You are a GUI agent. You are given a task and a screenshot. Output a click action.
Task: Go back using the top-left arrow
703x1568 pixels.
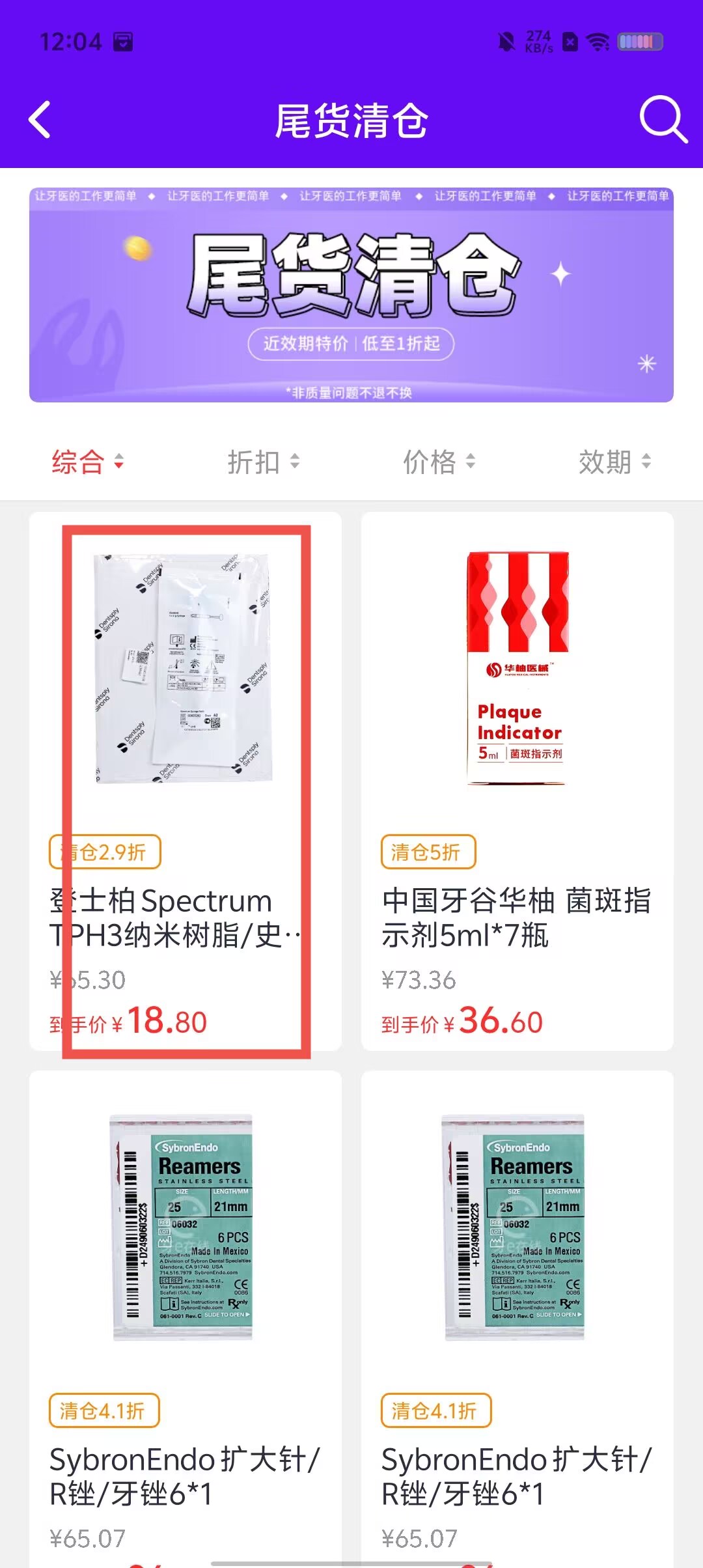click(40, 120)
